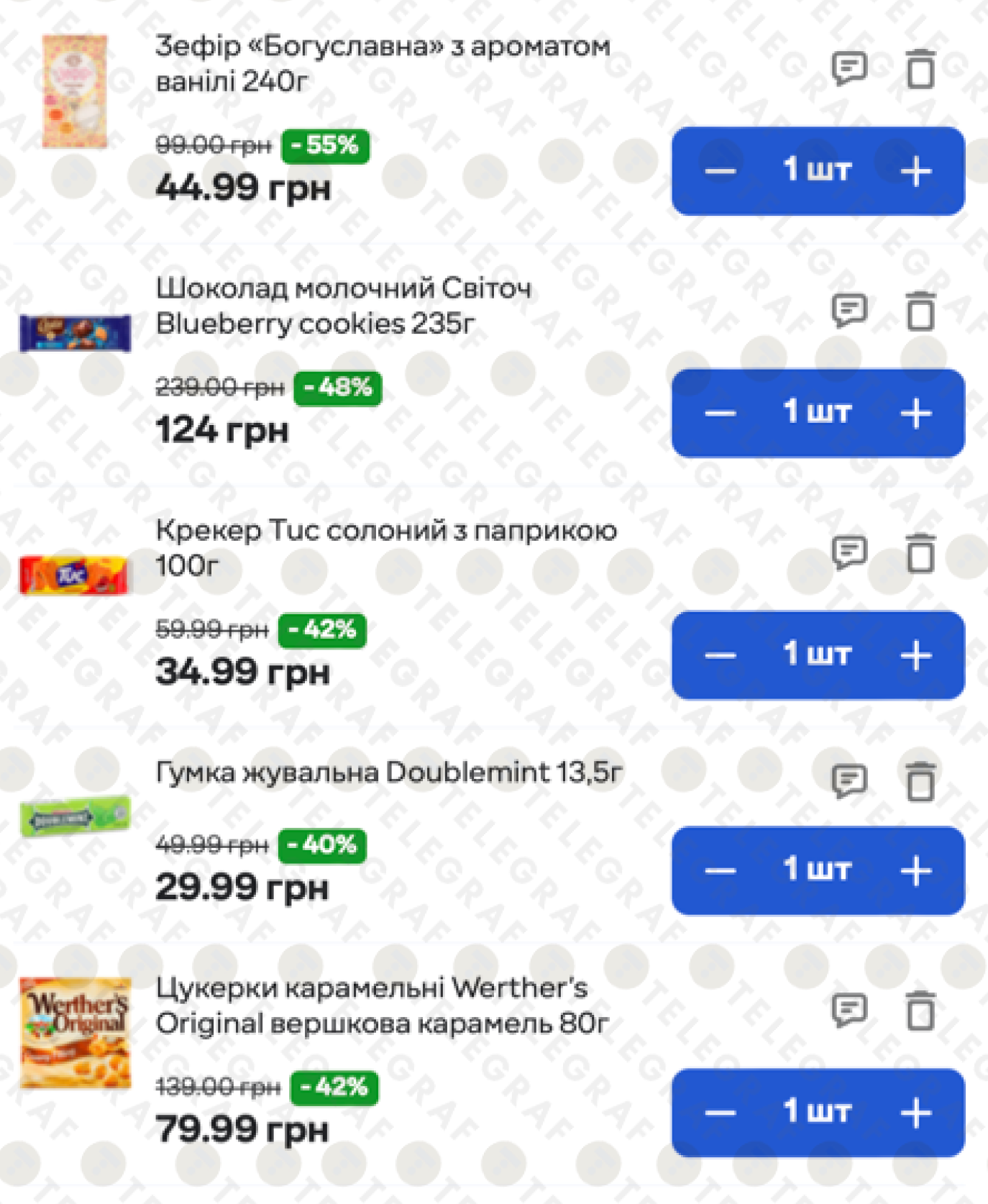Tap the comment icon for Крекер Tuc
Viewport: 988px width, 1204px height.
coord(849,553)
